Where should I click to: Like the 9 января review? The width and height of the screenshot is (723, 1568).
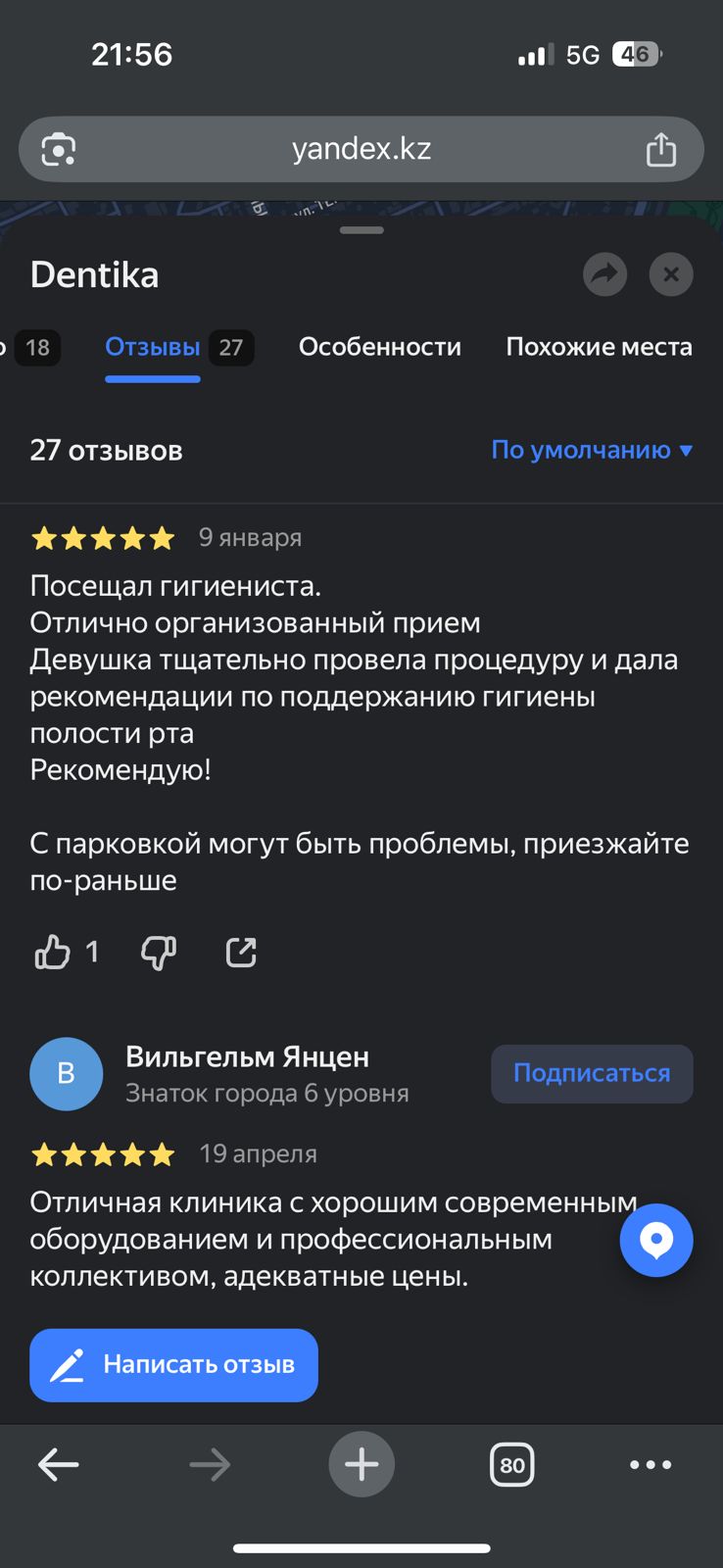point(53,952)
